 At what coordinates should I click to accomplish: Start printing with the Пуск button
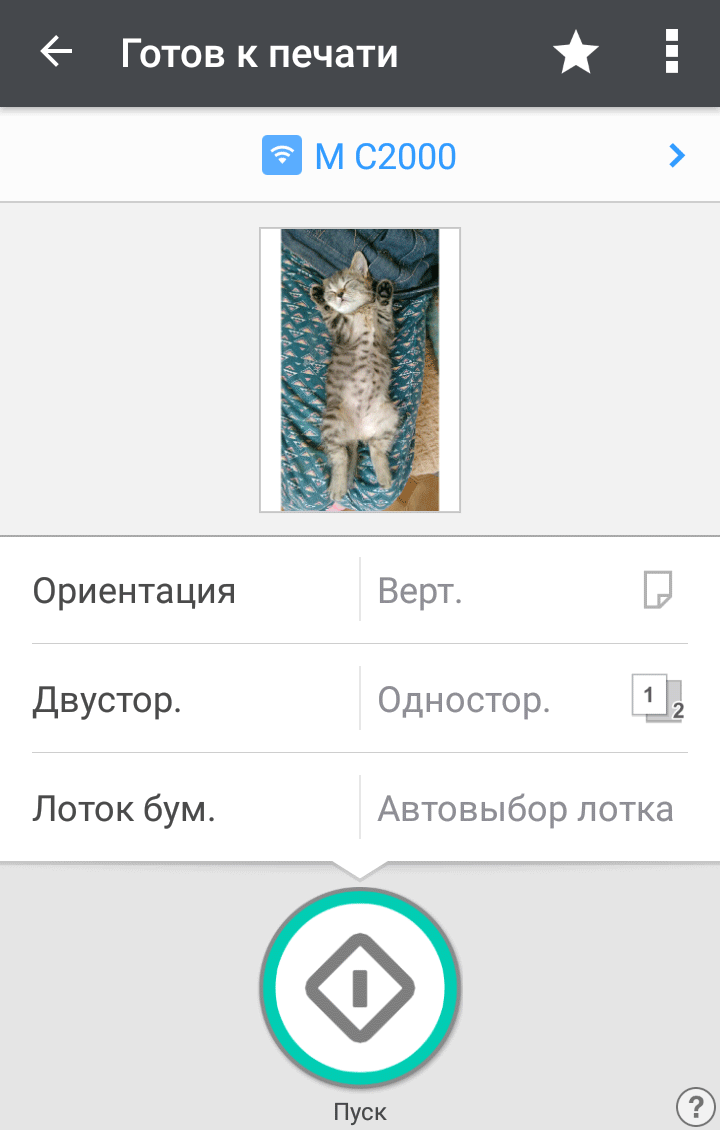point(360,986)
